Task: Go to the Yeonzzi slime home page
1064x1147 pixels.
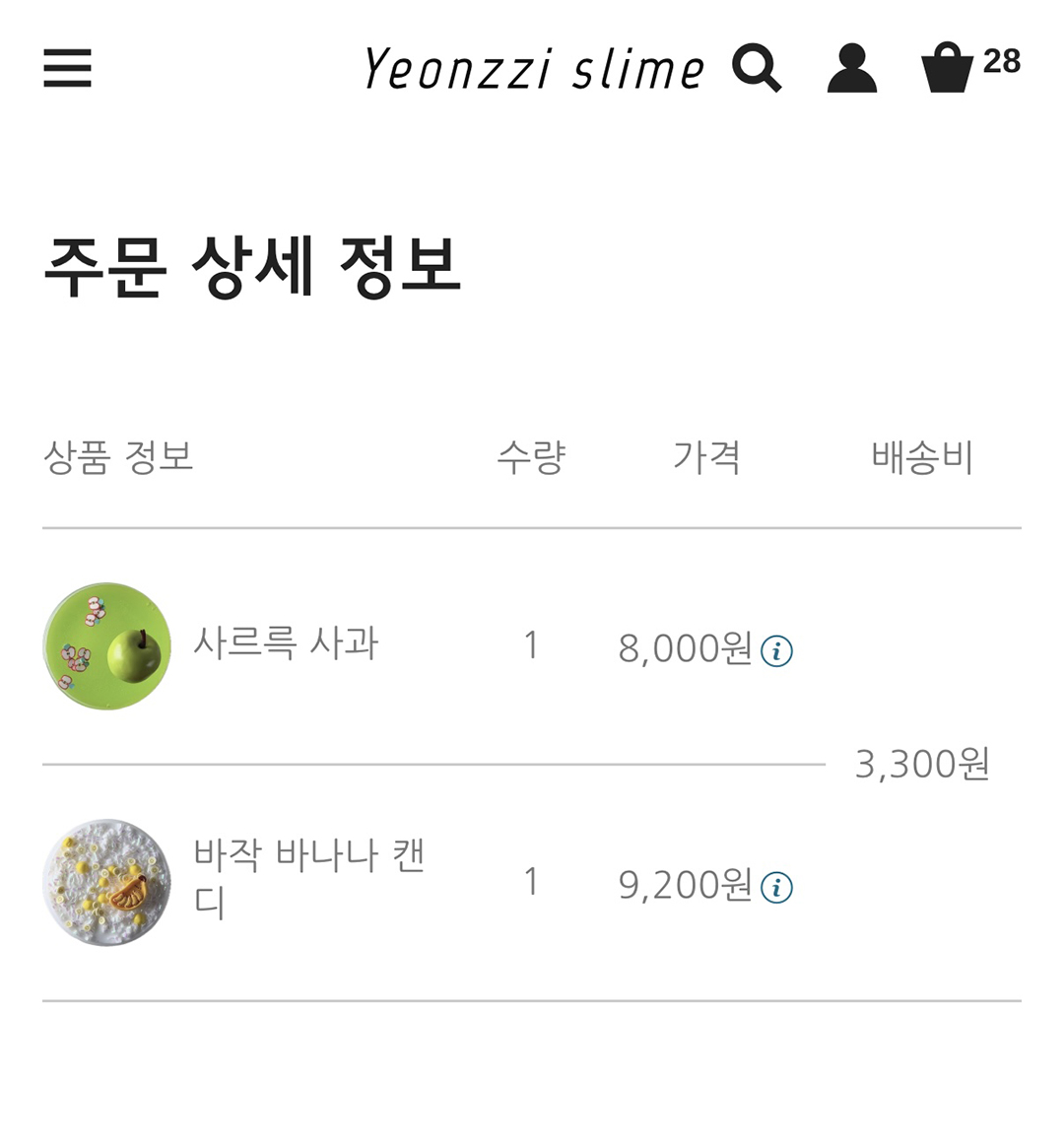Action: (533, 70)
